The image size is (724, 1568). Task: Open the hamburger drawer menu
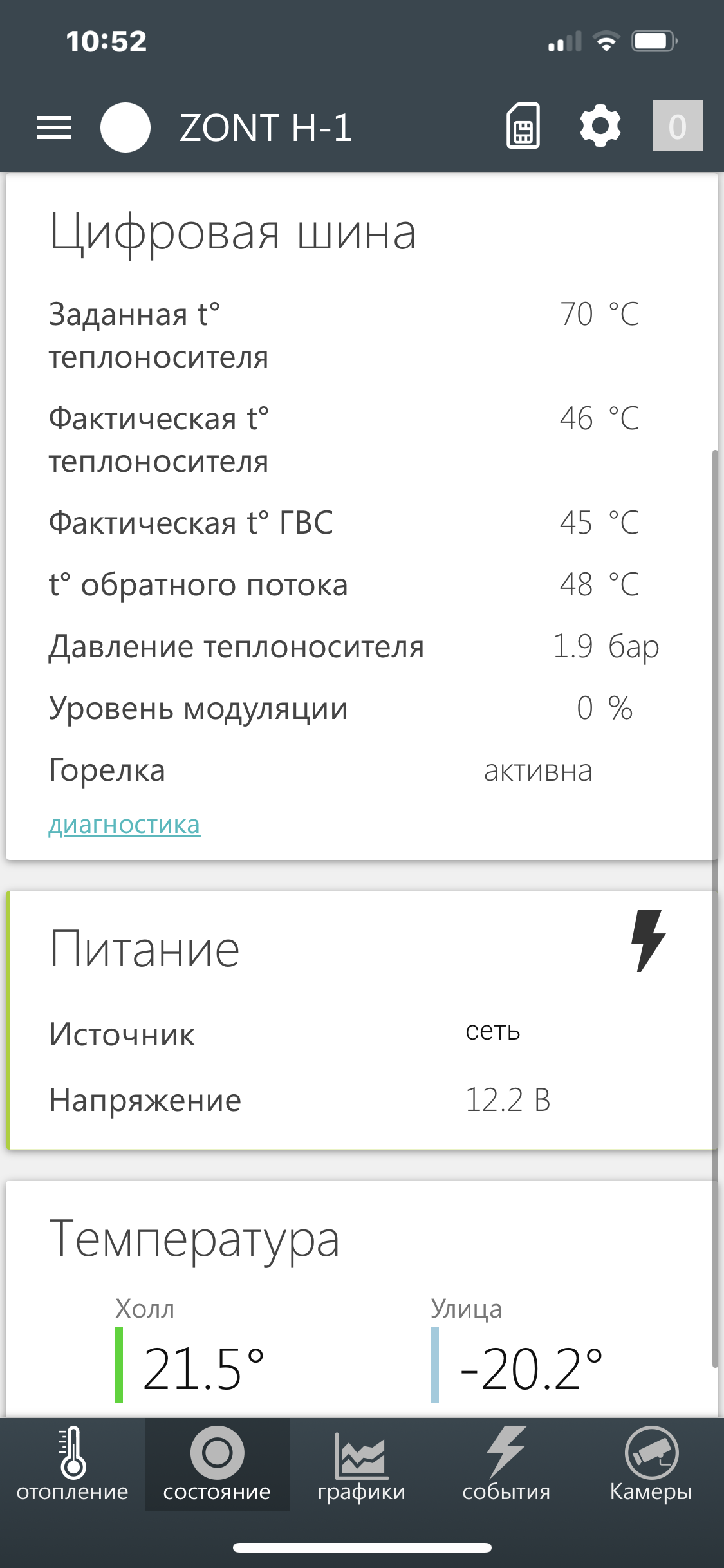[54, 127]
